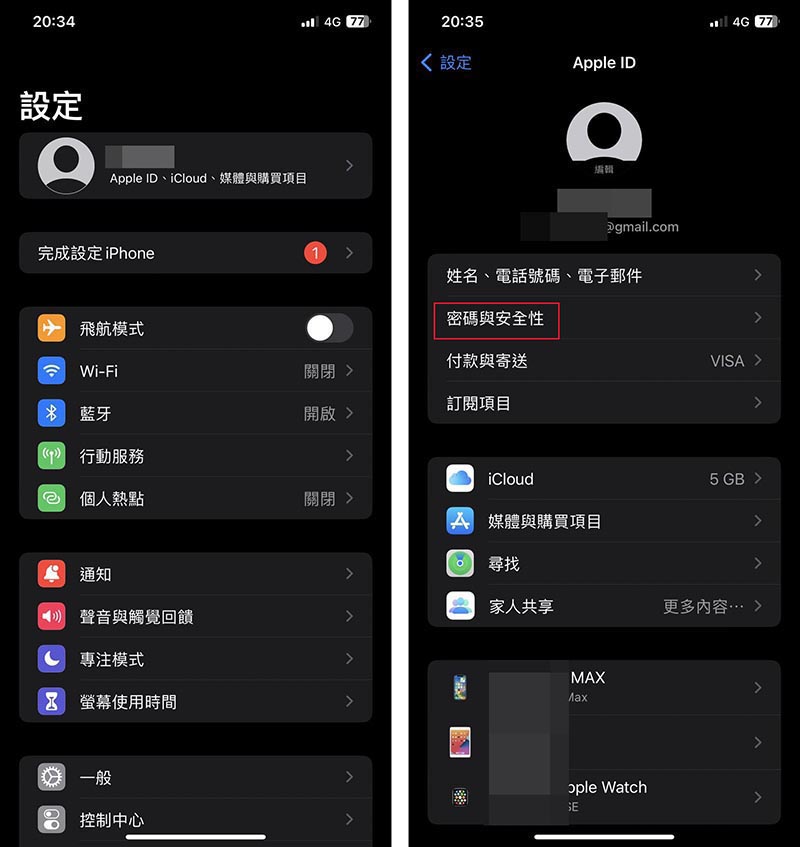This screenshot has height=847, width=800.
Task: Open 姓名、電話號碼、電子郵件
Action: pyautogui.click(x=603, y=275)
